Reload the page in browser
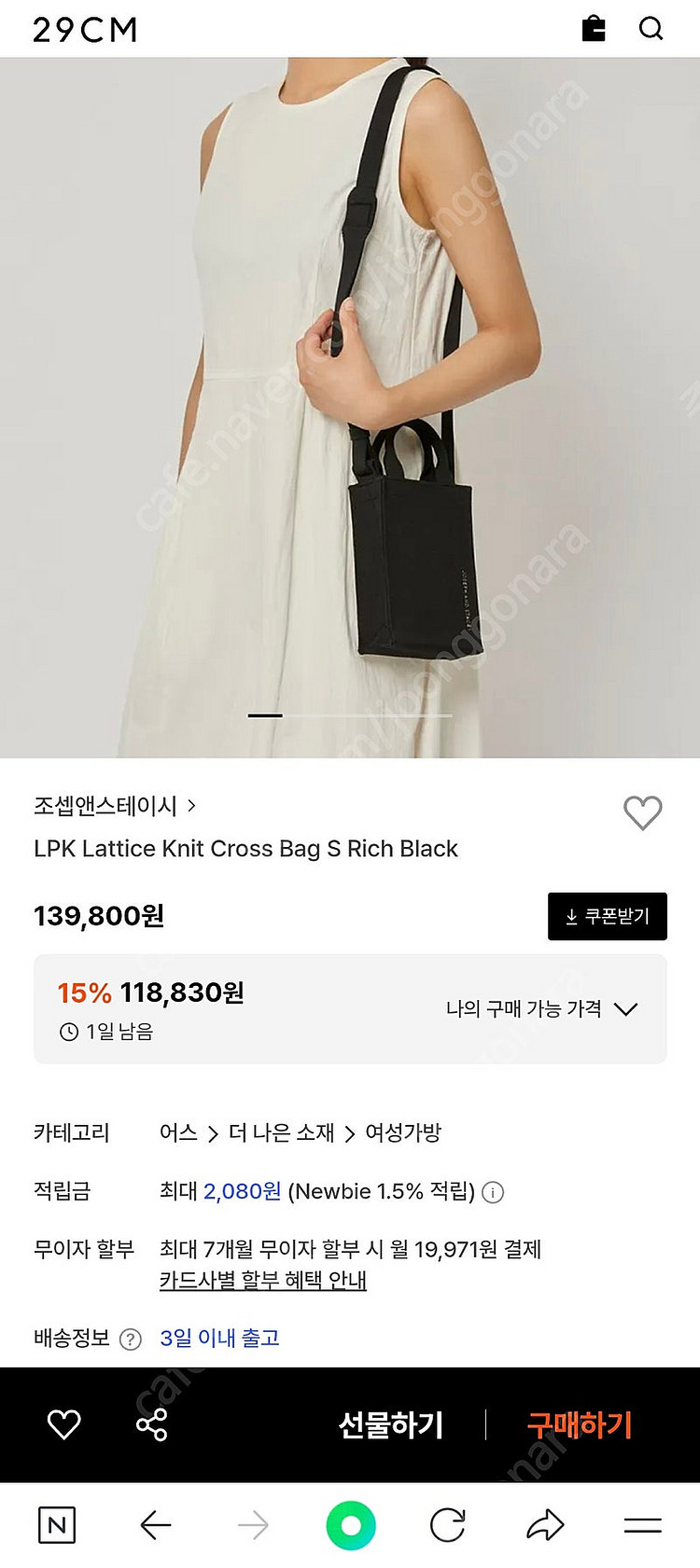 pos(447,1526)
